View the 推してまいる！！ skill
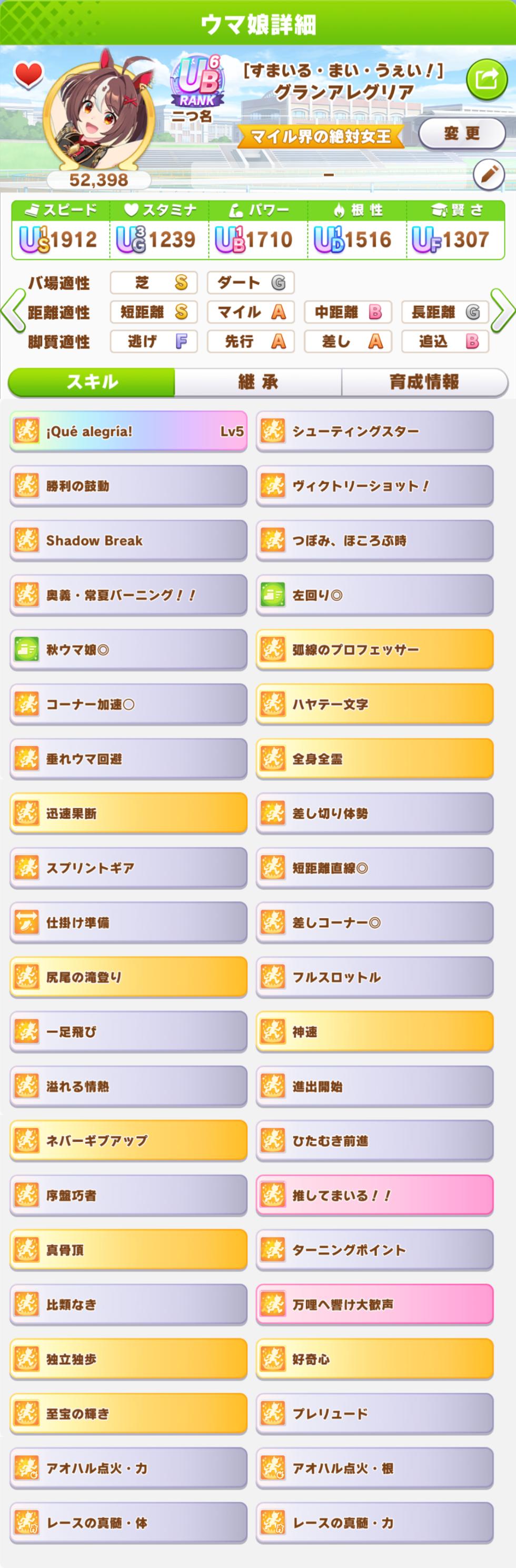Image resolution: width=516 pixels, height=1568 pixels. 374,1195
